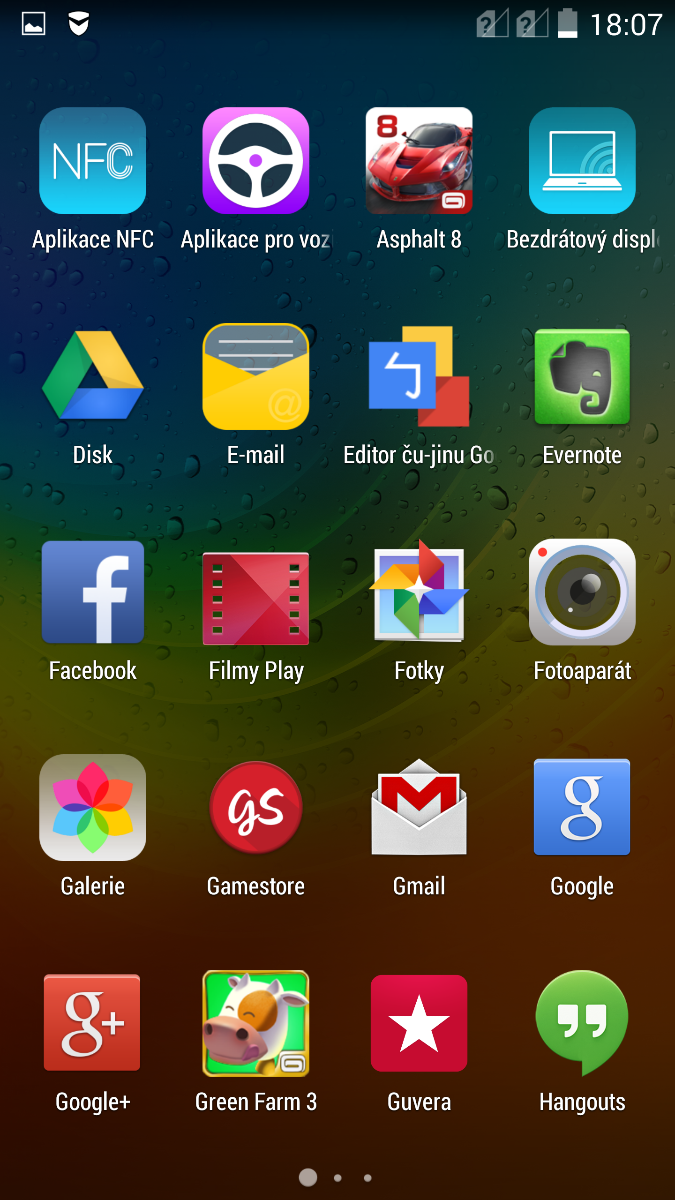This screenshot has width=675, height=1200.
Task: Launch the E-mail app
Action: tap(256, 377)
